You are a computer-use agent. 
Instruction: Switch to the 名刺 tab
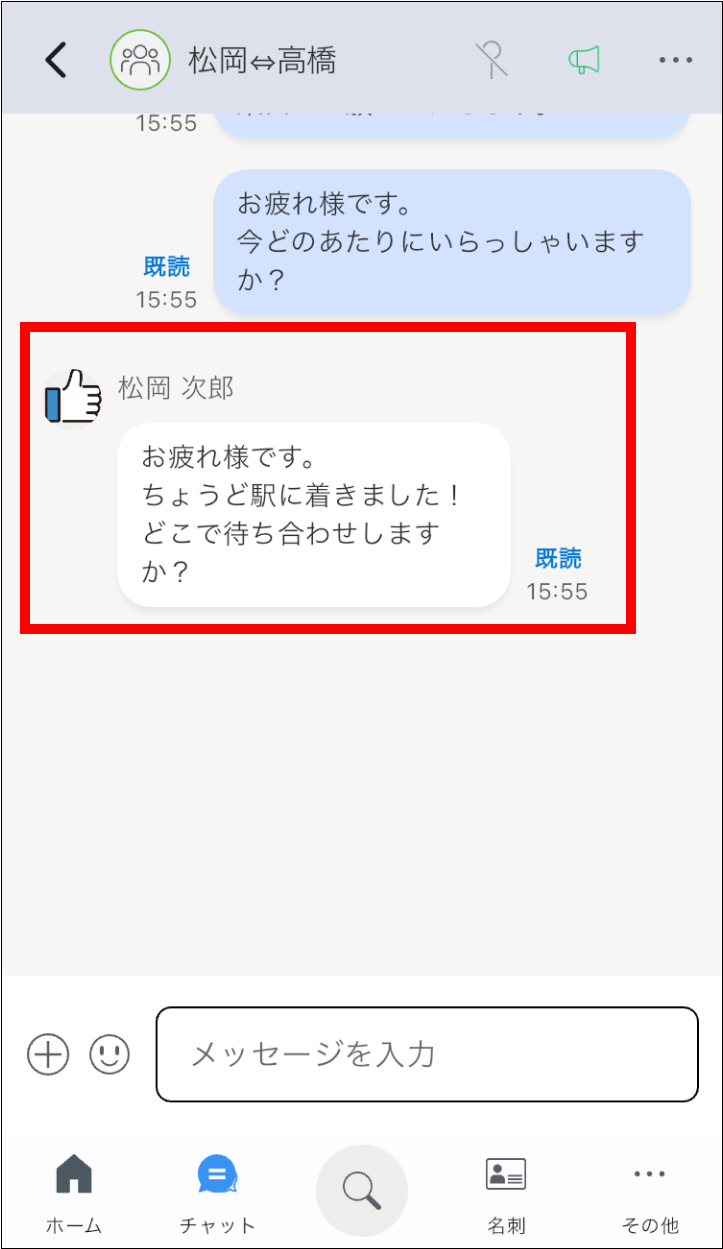click(x=506, y=1190)
